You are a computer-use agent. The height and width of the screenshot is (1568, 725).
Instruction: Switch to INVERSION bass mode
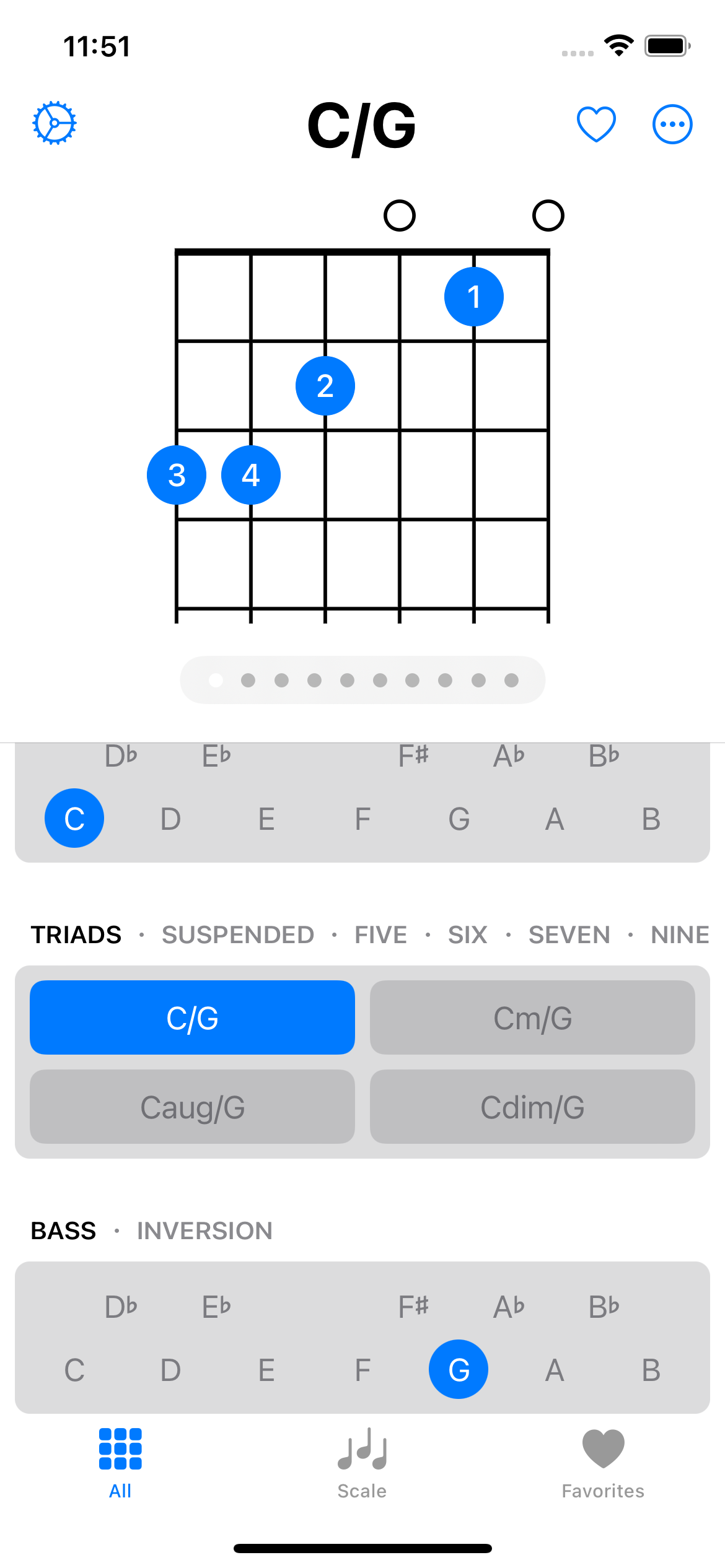coord(204,1230)
